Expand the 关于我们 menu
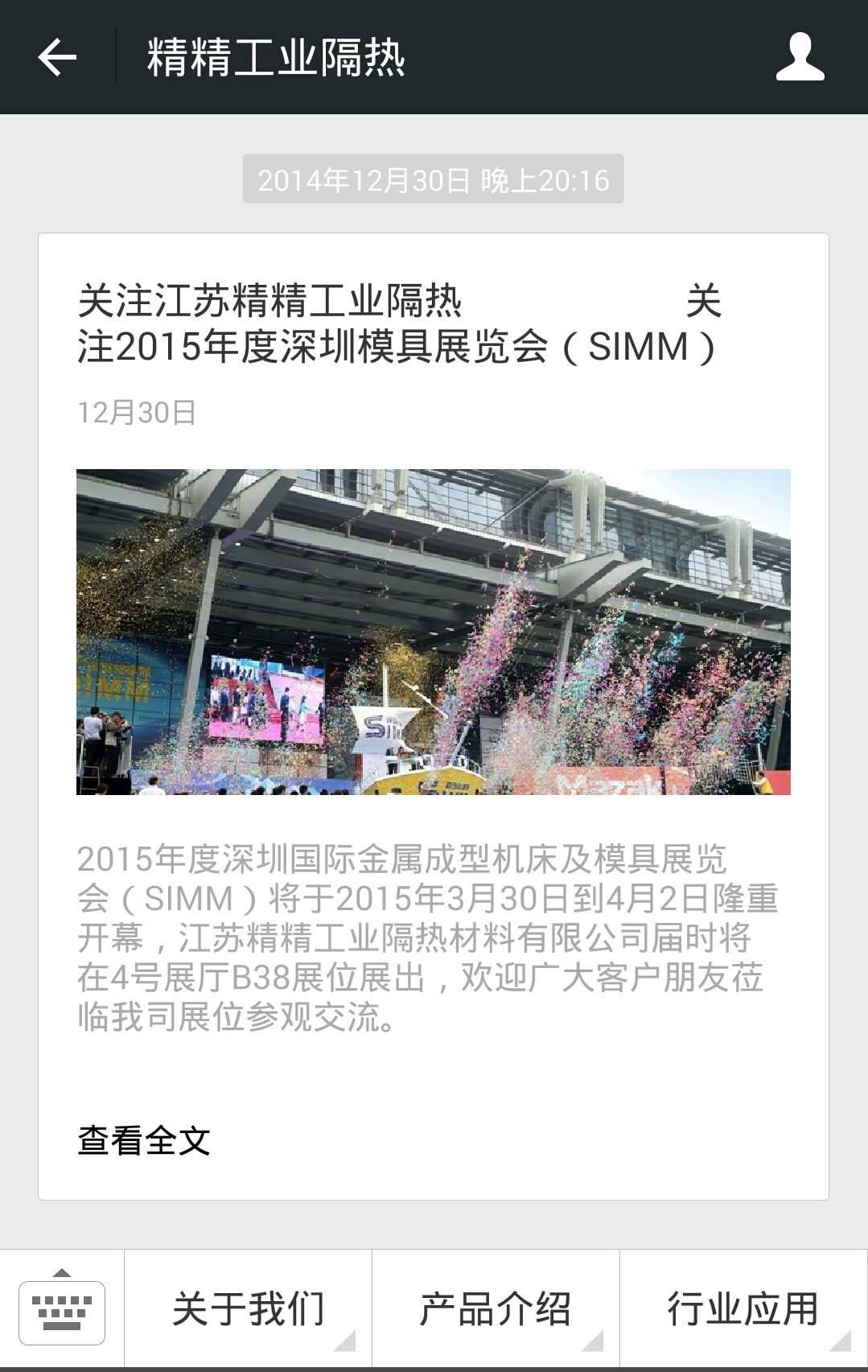868x1372 pixels. point(249,1309)
